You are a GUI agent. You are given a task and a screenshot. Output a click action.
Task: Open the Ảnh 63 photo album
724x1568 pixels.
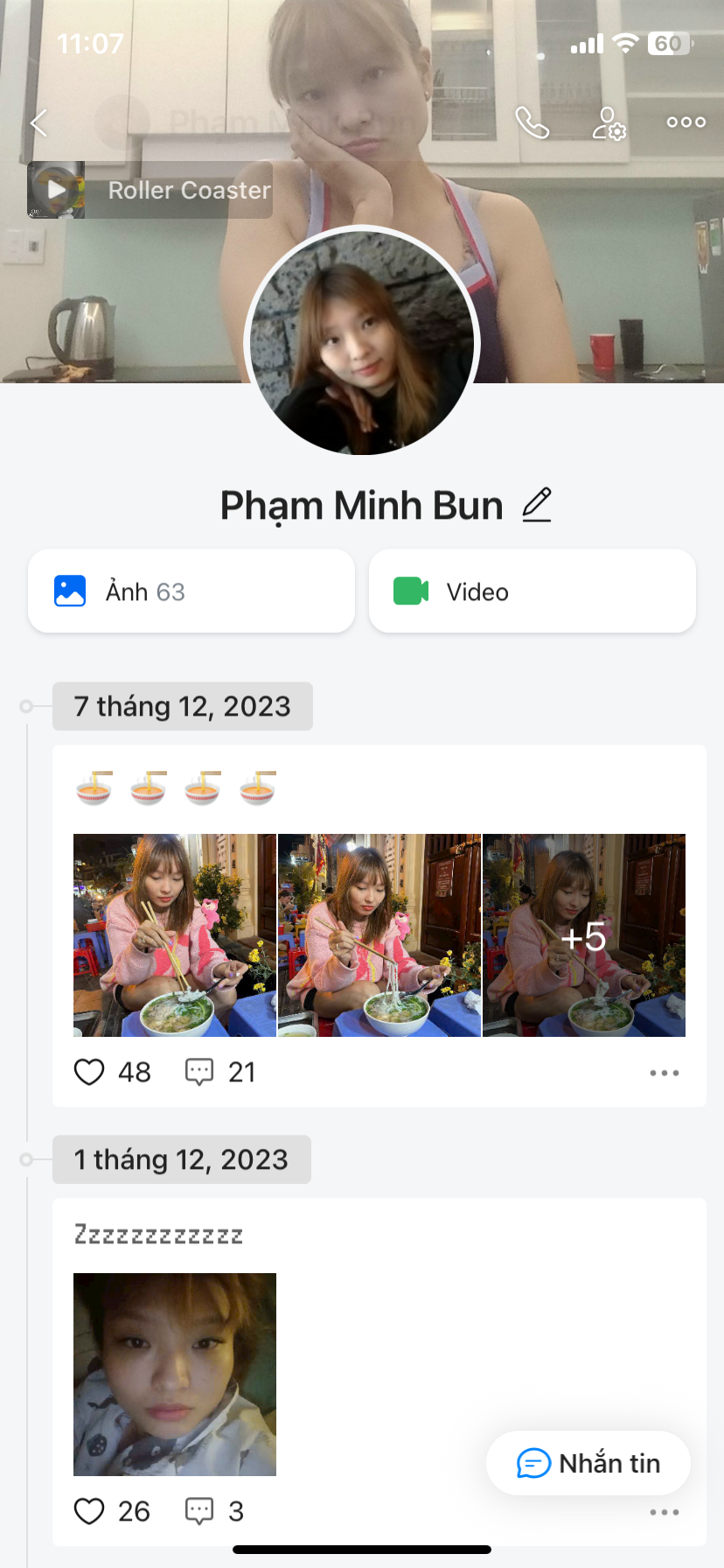(191, 591)
